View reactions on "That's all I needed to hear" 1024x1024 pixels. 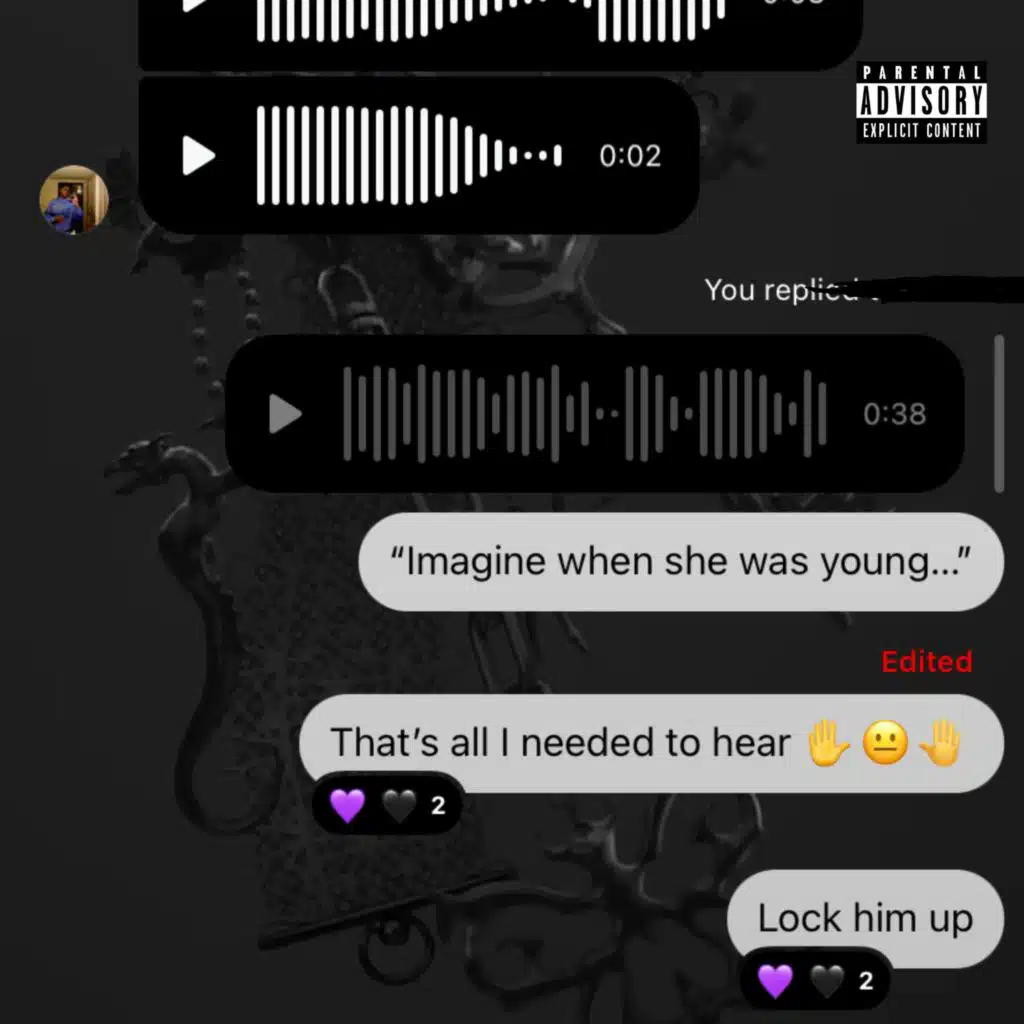click(x=387, y=805)
